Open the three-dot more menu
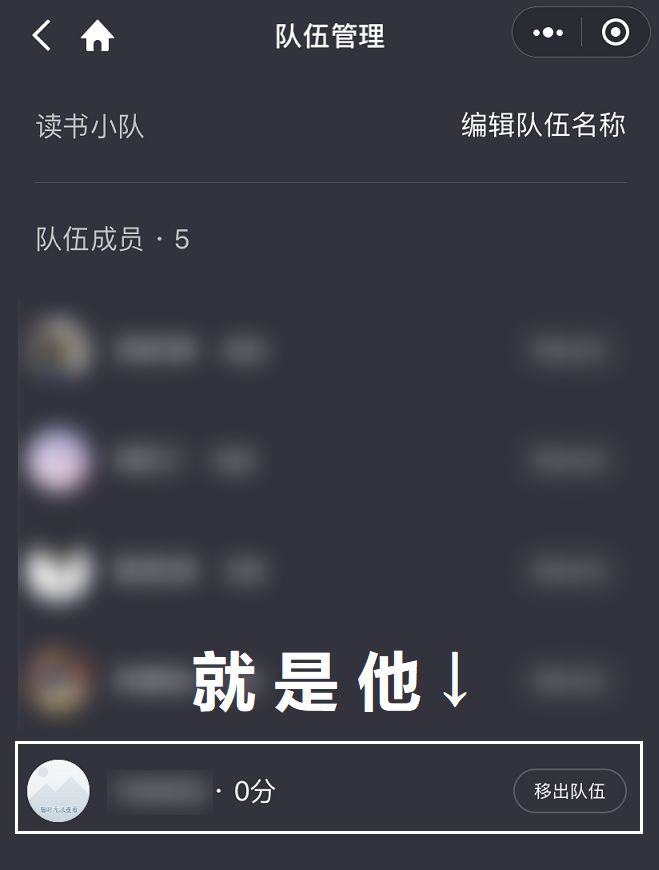The height and width of the screenshot is (870, 659). (548, 33)
